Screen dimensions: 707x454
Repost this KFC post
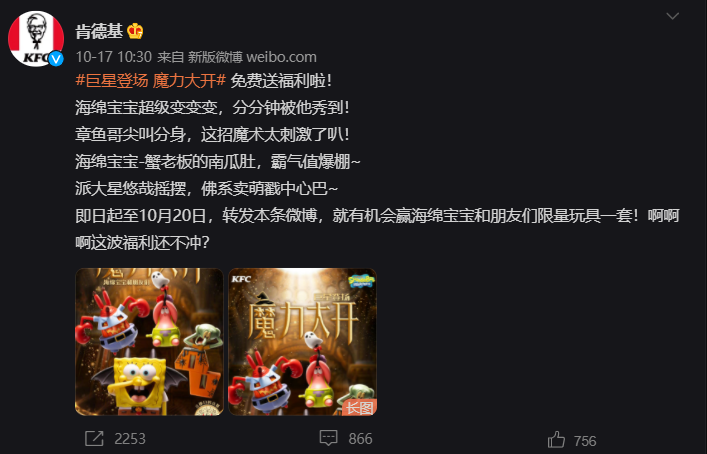[116, 438]
